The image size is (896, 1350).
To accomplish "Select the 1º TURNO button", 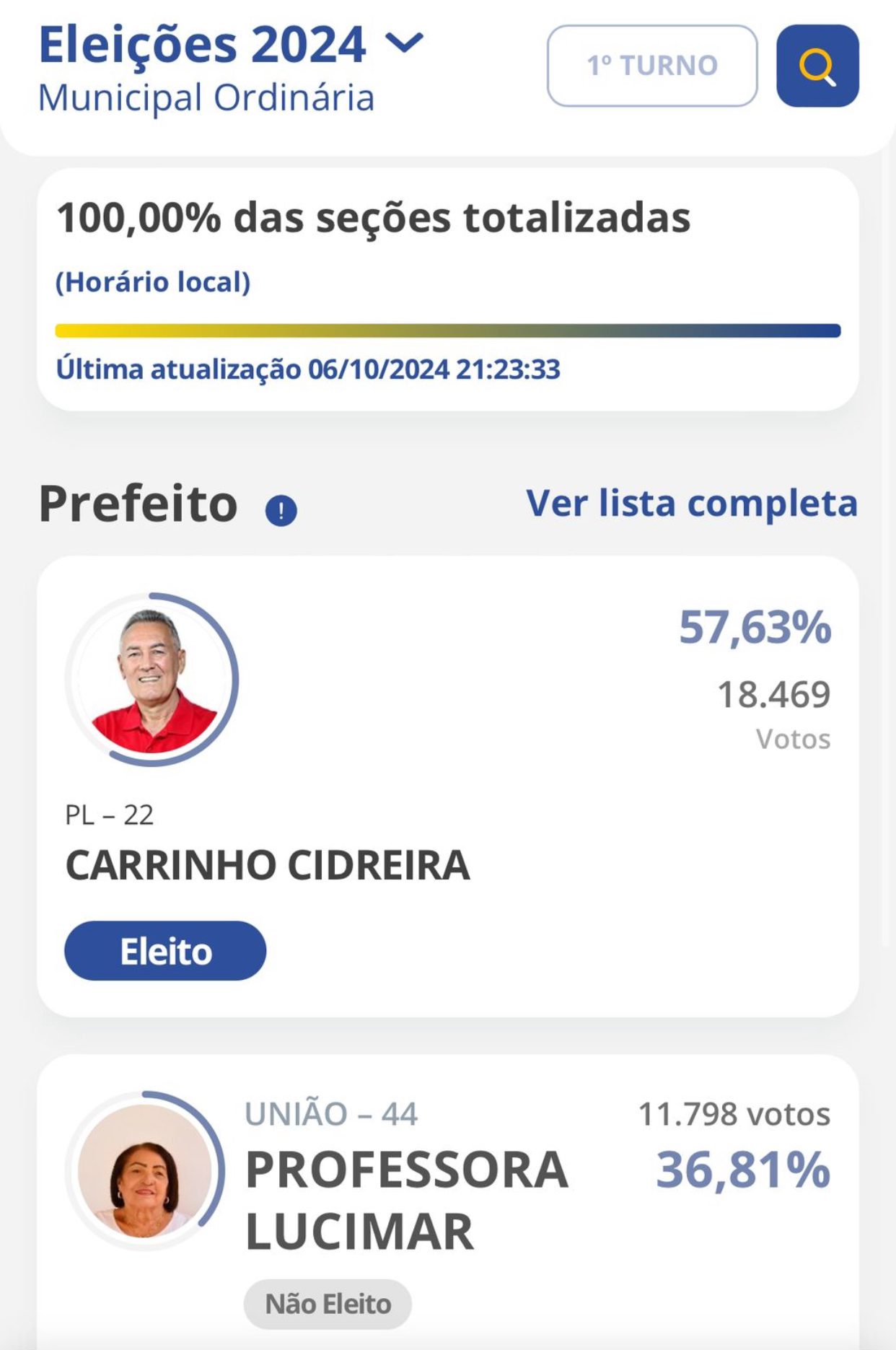I will [652, 66].
